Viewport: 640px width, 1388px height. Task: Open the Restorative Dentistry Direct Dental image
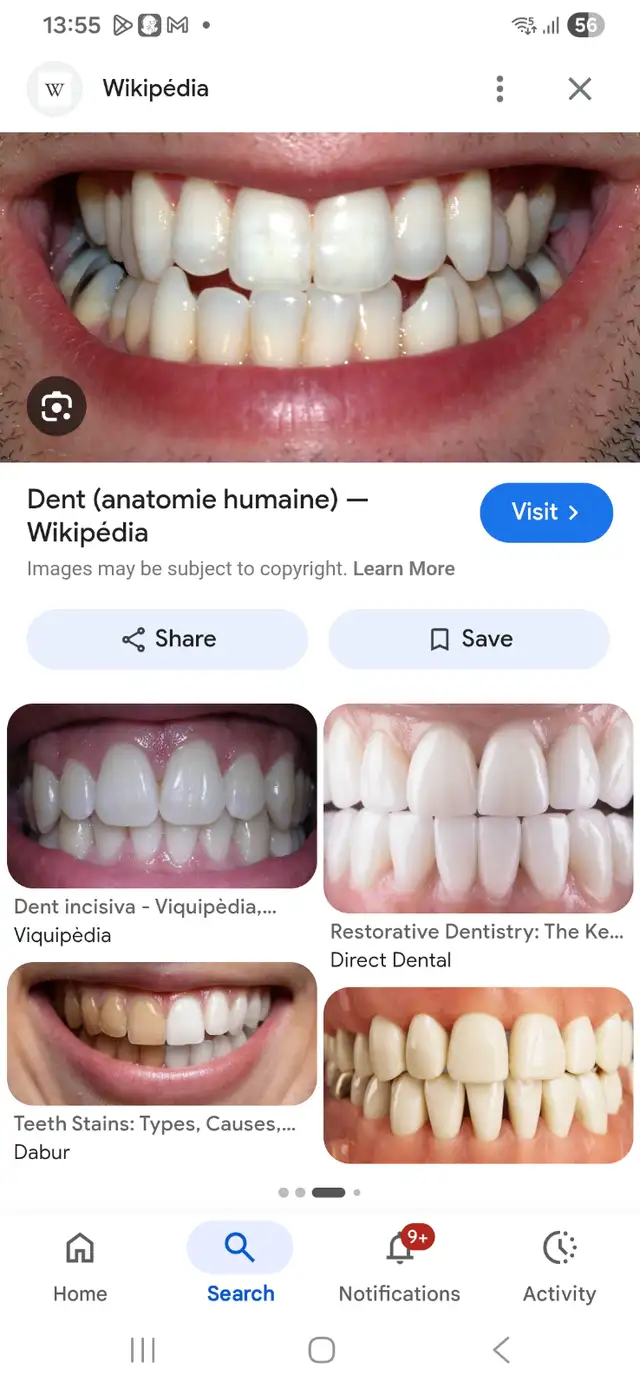tap(478, 808)
